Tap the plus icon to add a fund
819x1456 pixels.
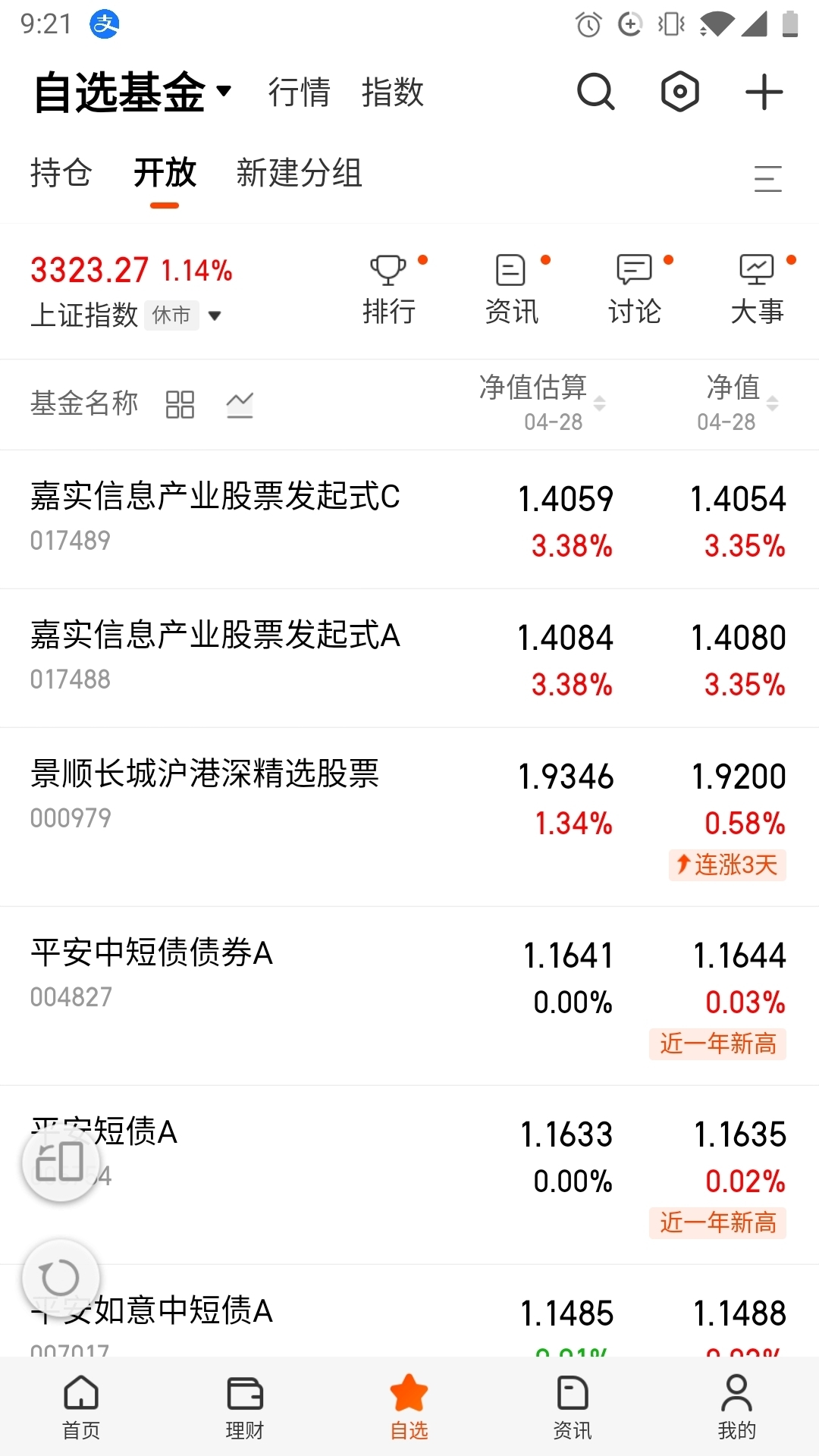point(764,93)
